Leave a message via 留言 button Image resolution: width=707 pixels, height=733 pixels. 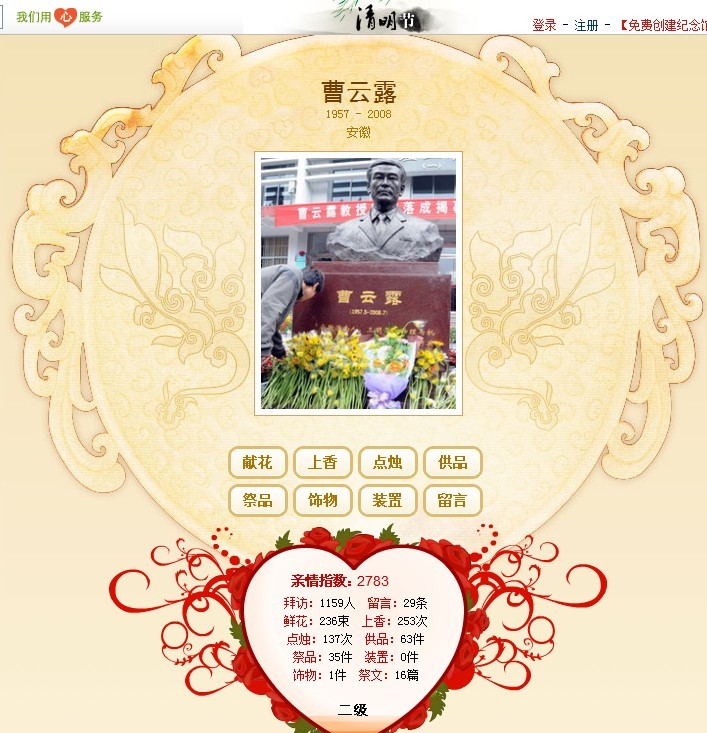453,500
